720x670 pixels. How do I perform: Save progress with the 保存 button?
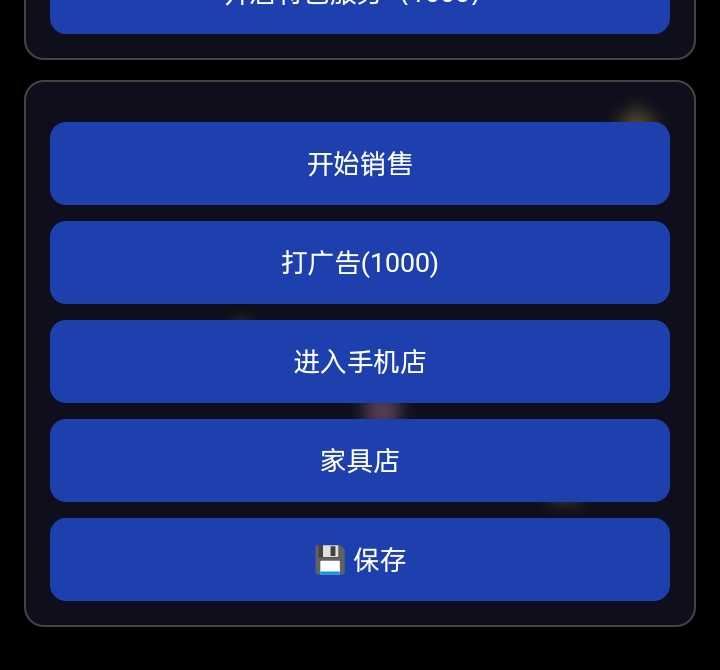point(360,559)
